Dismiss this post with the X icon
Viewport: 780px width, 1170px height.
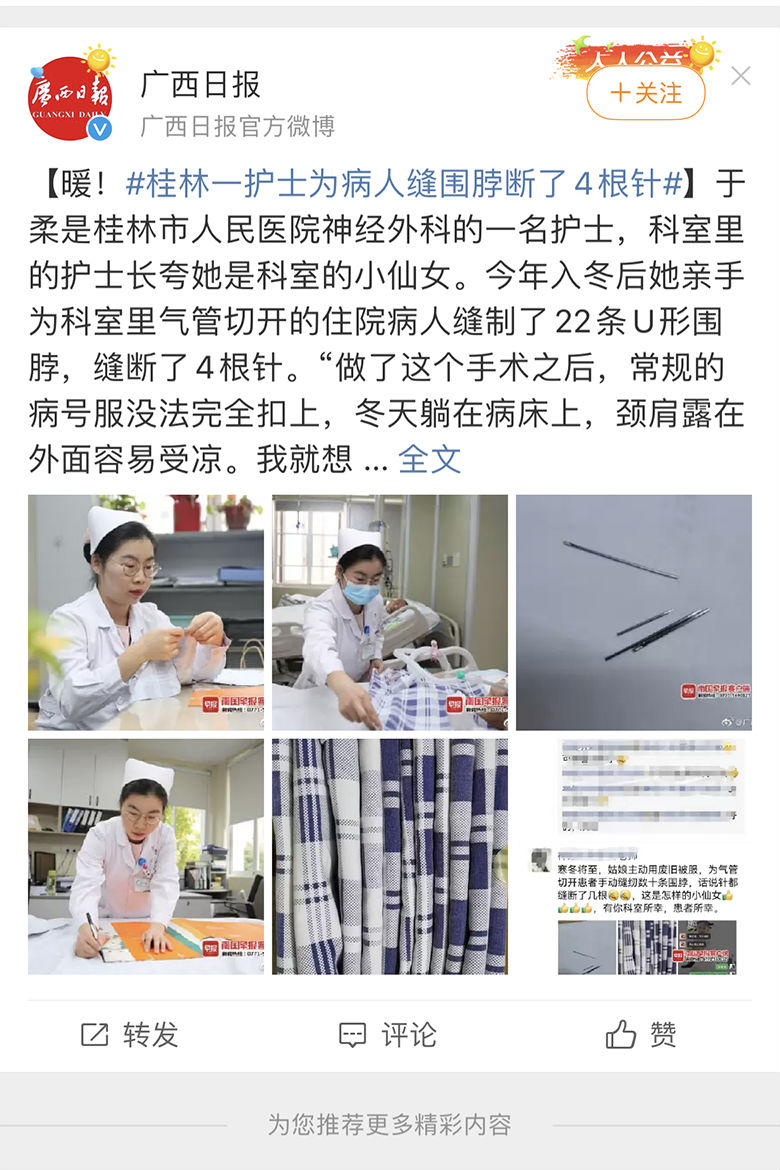[x=741, y=76]
